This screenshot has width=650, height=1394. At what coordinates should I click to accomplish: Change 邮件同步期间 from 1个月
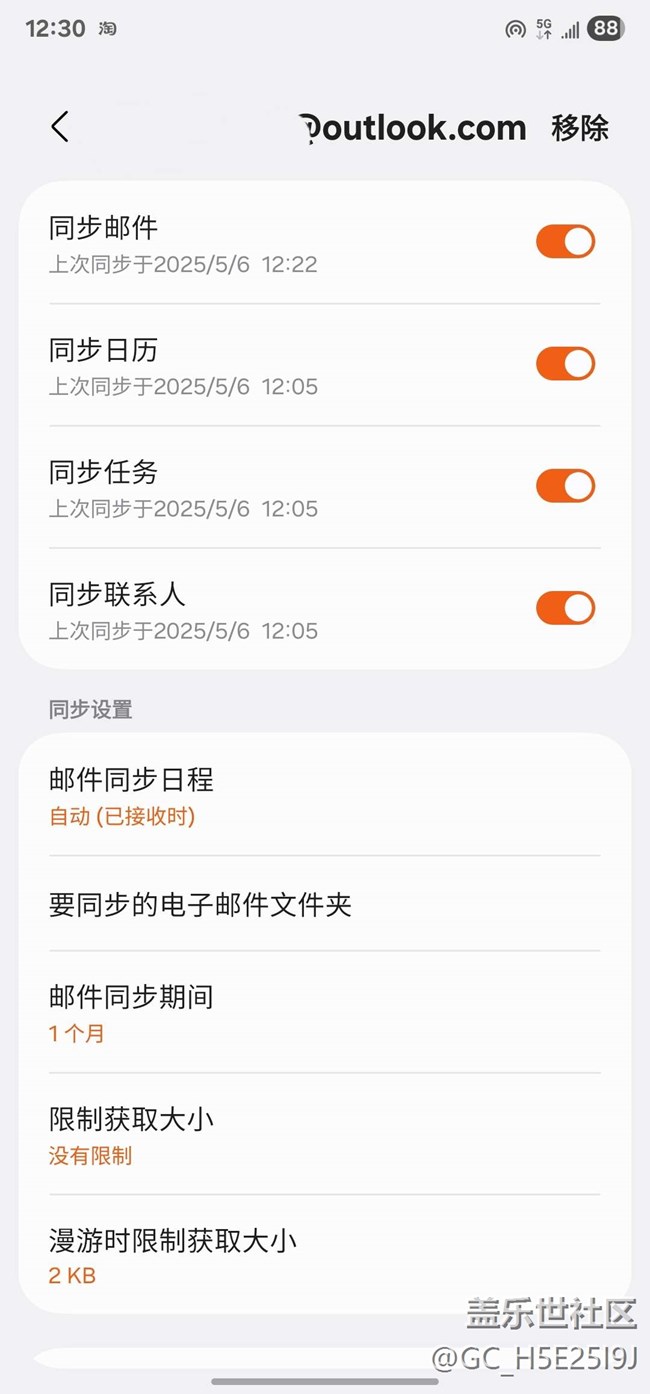pyautogui.click(x=325, y=1013)
